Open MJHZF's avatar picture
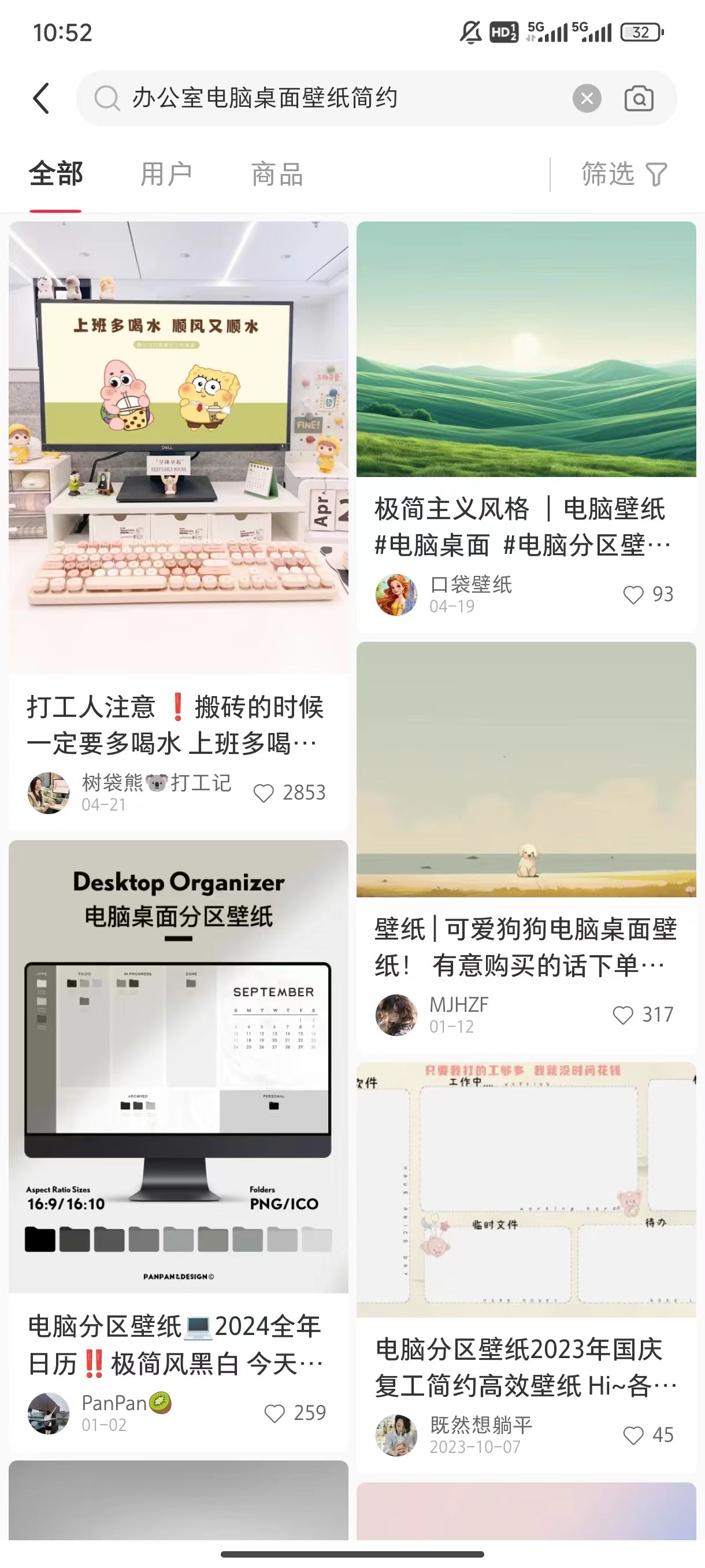705x1568 pixels. 396,1015
